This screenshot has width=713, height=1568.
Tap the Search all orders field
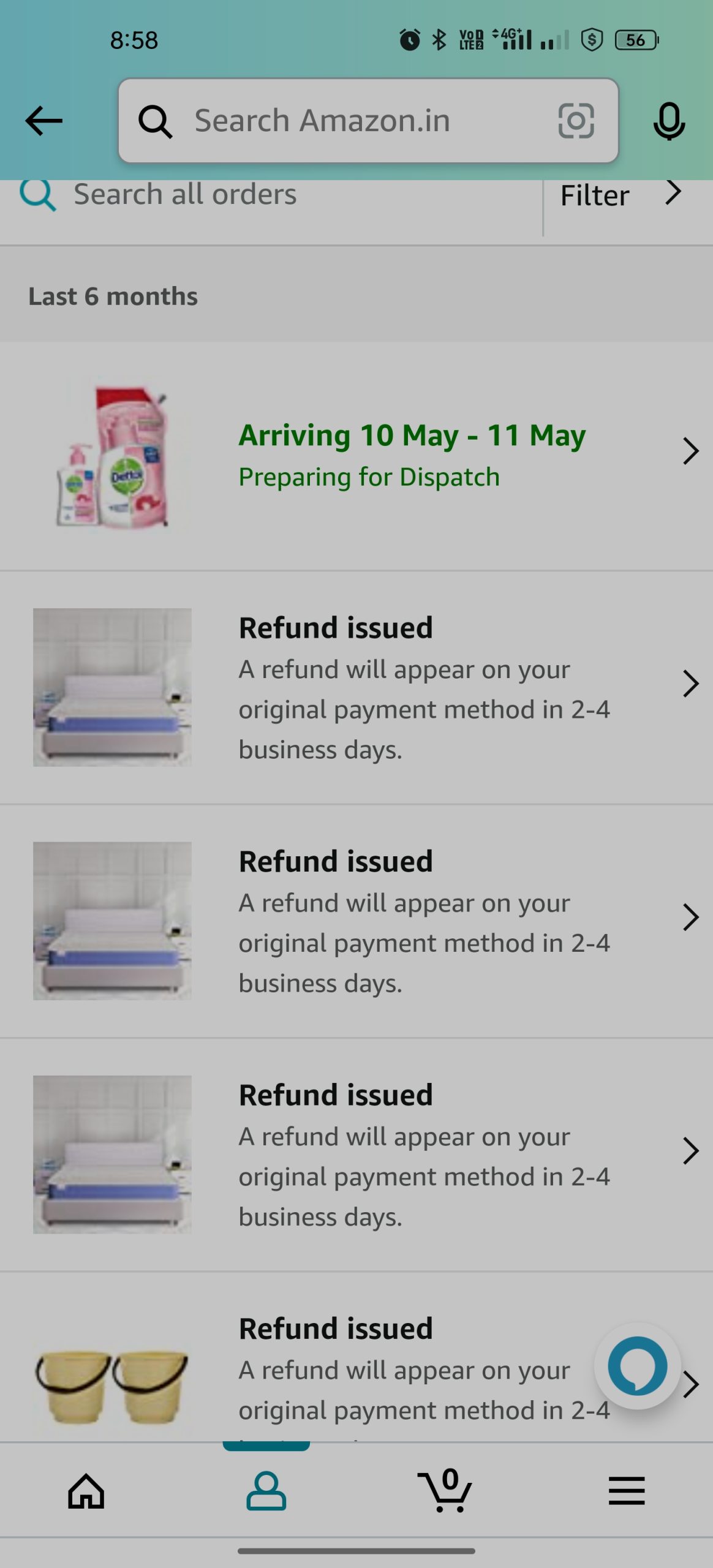click(x=270, y=196)
